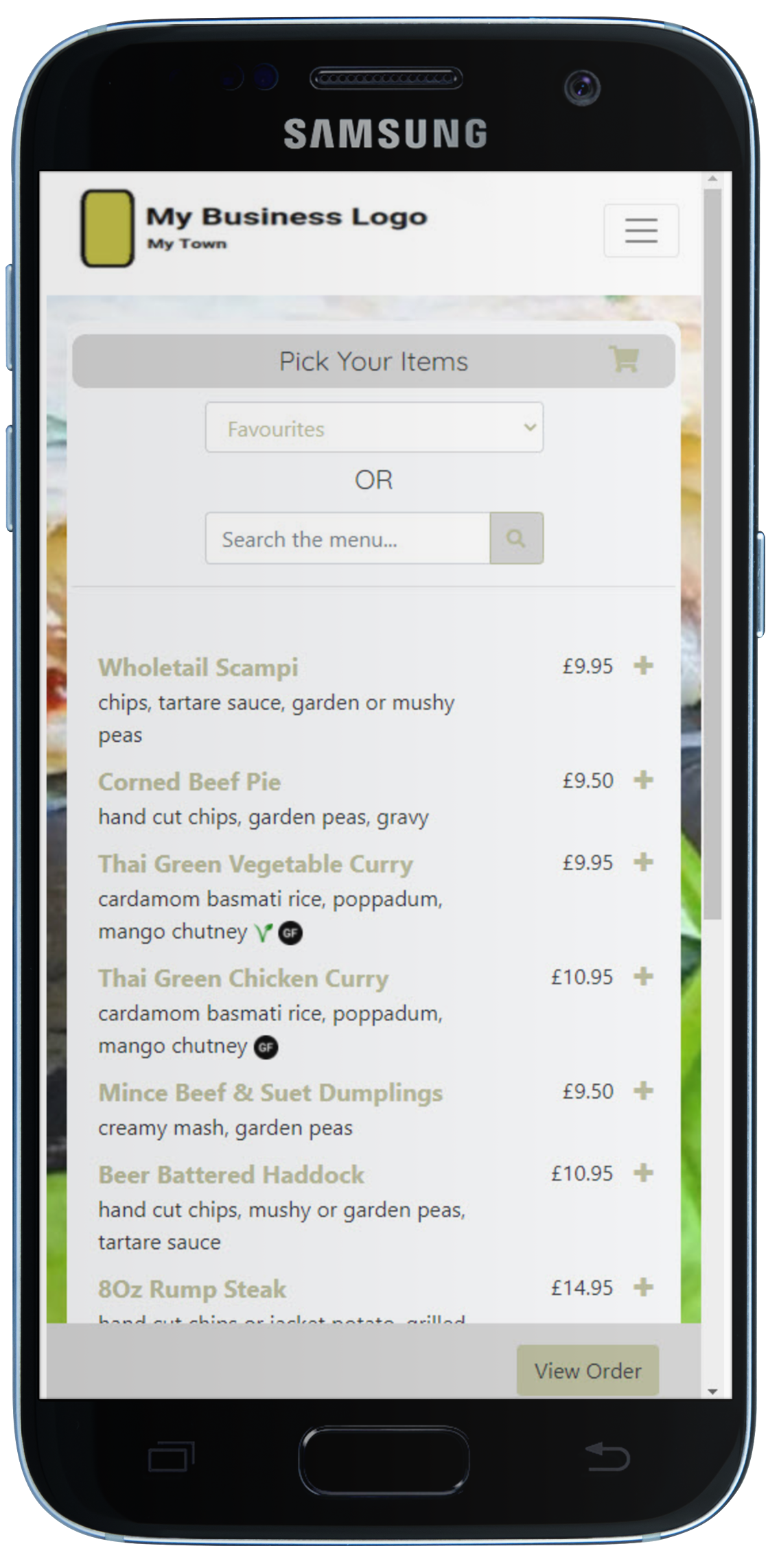Add Corned Beef Pie to the order
Viewport: 768px width, 1568px height.
click(x=643, y=780)
